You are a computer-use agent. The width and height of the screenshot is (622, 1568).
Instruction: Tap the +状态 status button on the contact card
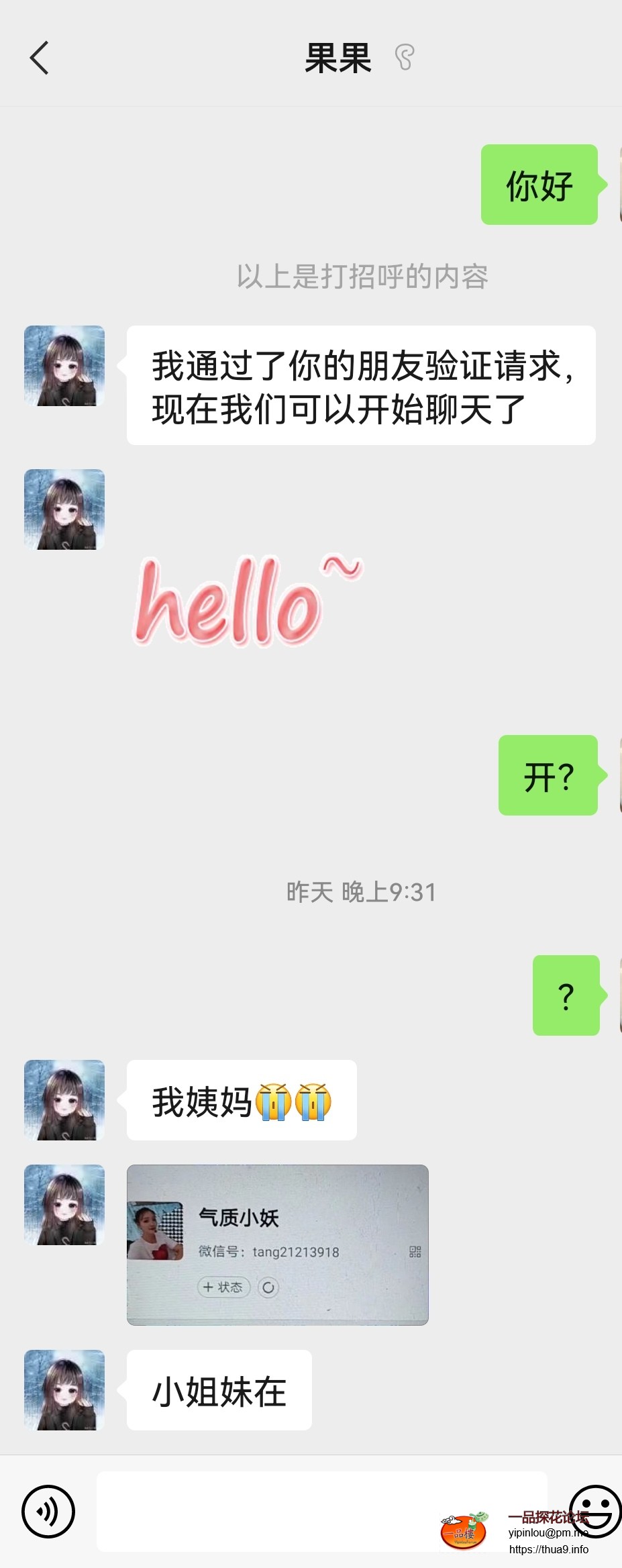pos(223,1288)
